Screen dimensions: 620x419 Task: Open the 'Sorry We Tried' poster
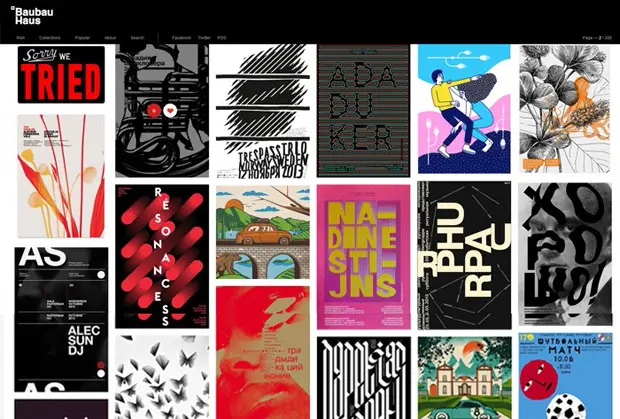point(61,73)
